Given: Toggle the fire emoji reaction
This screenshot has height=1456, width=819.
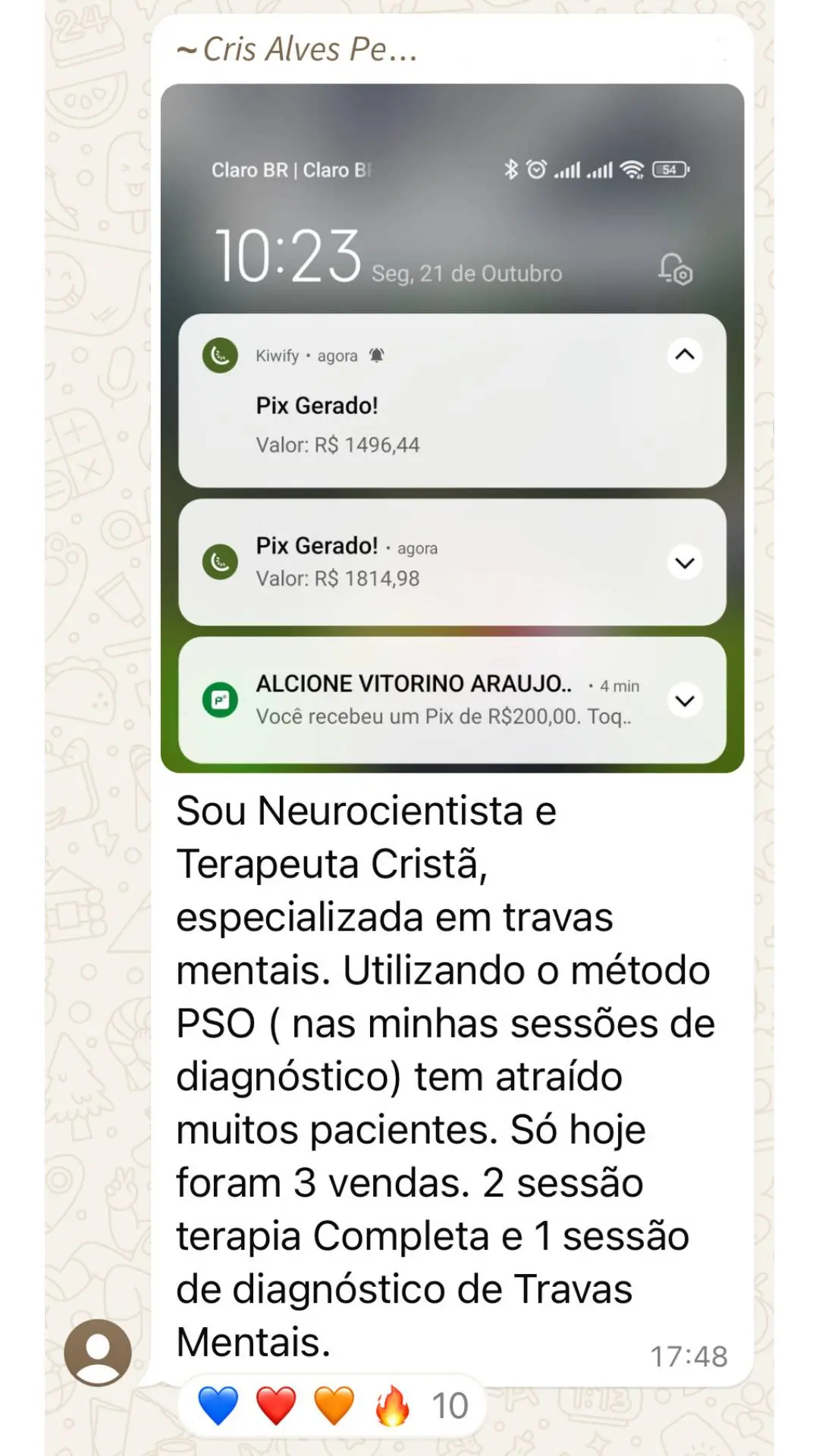Looking at the screenshot, I should point(392,1404).
